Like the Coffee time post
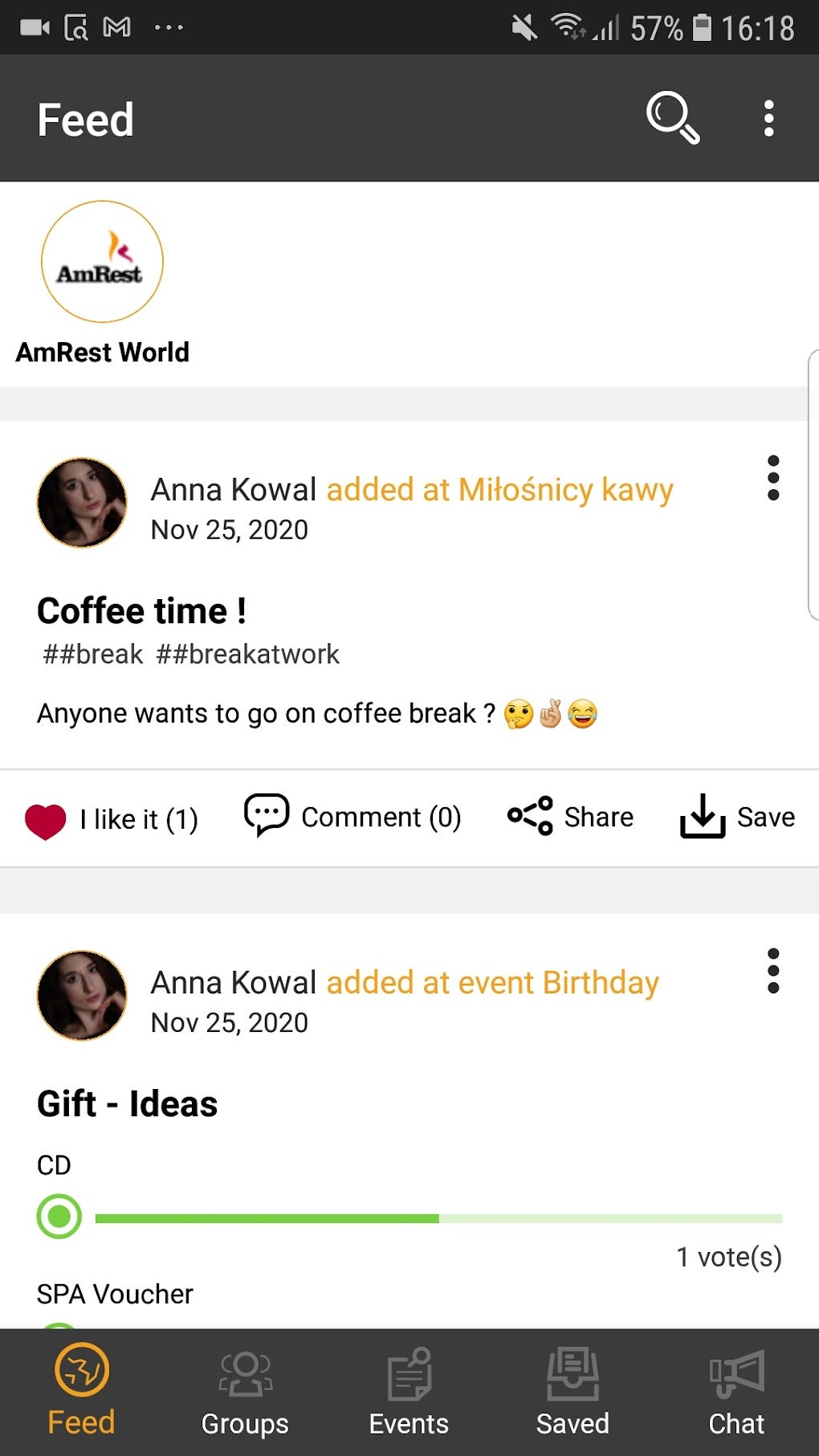 (x=112, y=819)
